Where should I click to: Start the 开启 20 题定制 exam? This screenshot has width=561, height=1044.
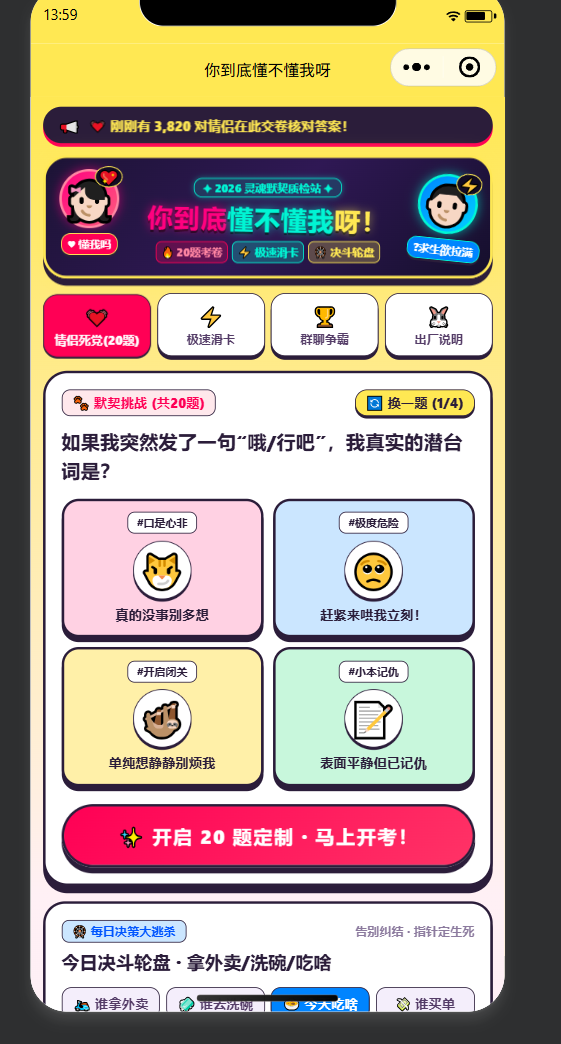pyautogui.click(x=268, y=836)
